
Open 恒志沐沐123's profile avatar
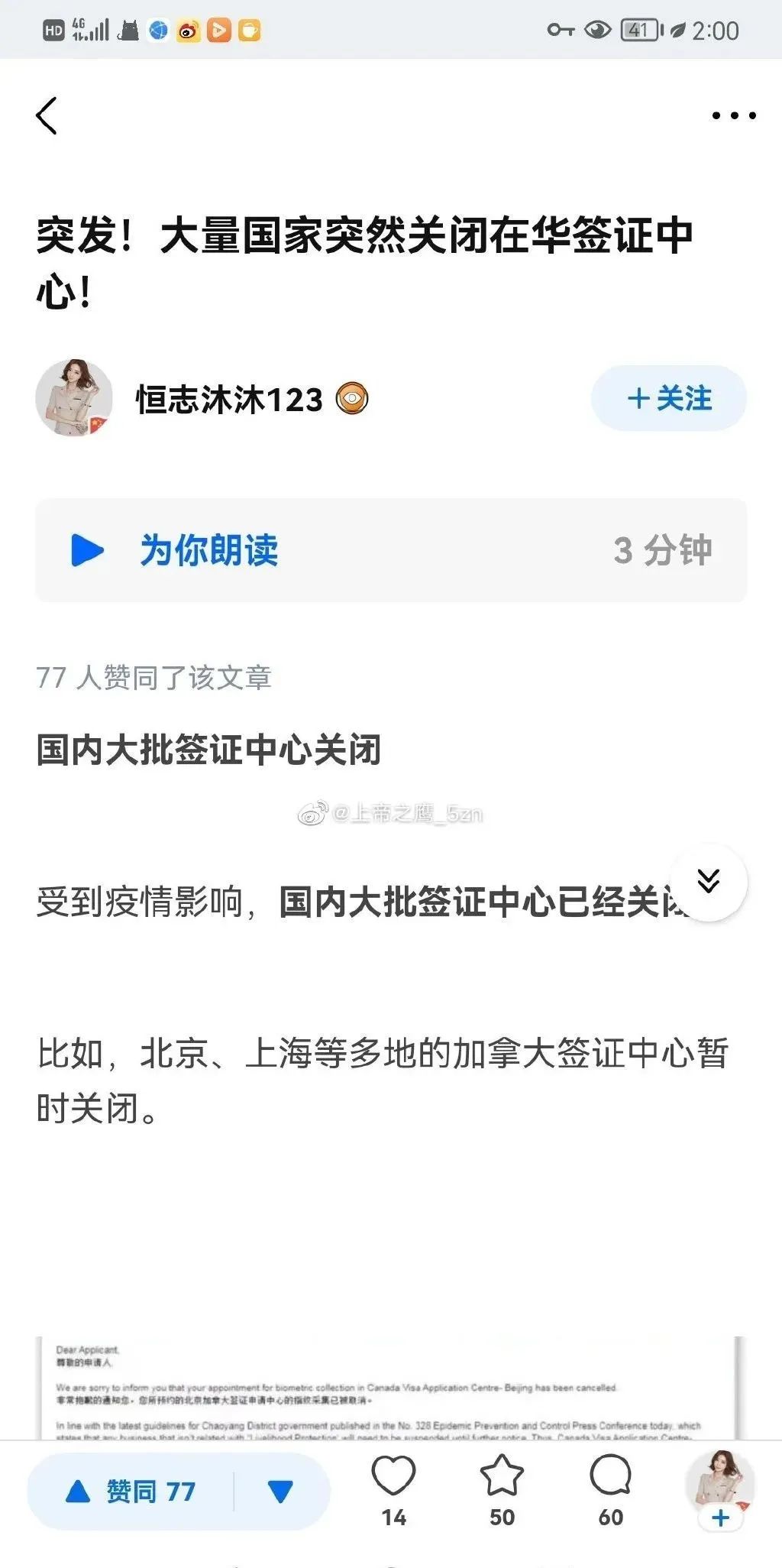point(74,398)
